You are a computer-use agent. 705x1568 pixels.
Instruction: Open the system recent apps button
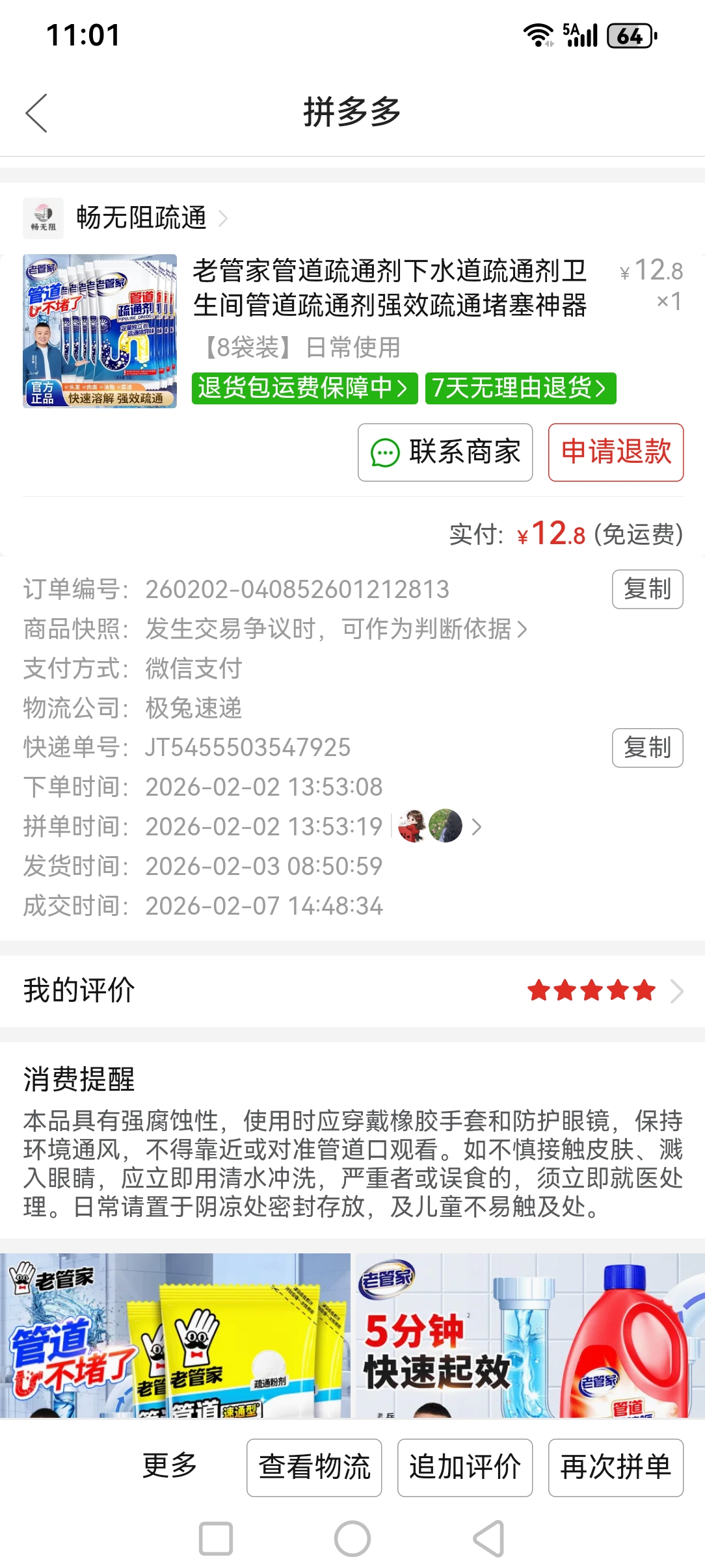point(216,1539)
